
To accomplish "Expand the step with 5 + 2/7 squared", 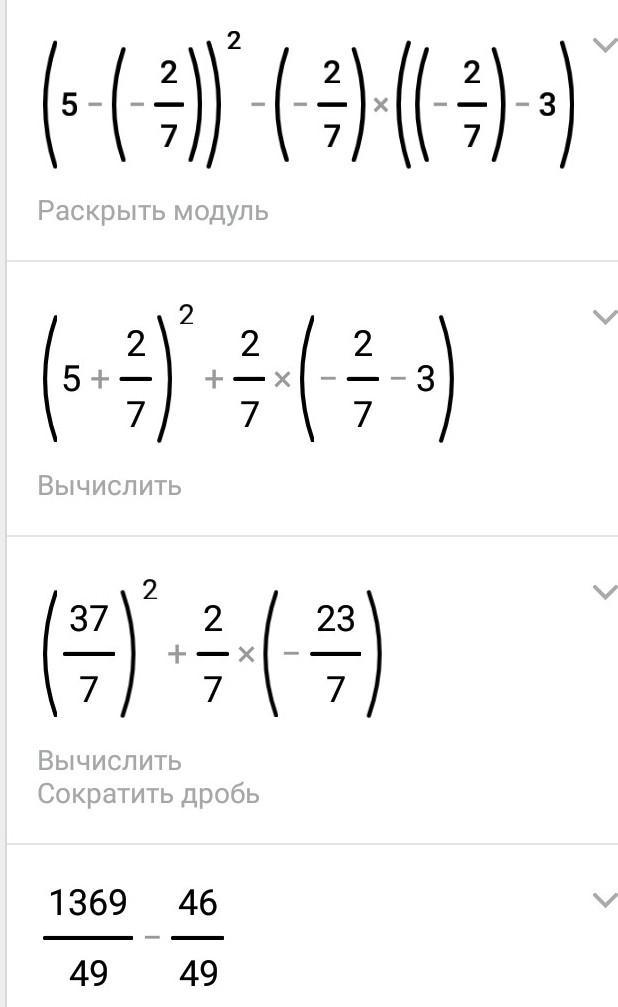I will 604,317.
